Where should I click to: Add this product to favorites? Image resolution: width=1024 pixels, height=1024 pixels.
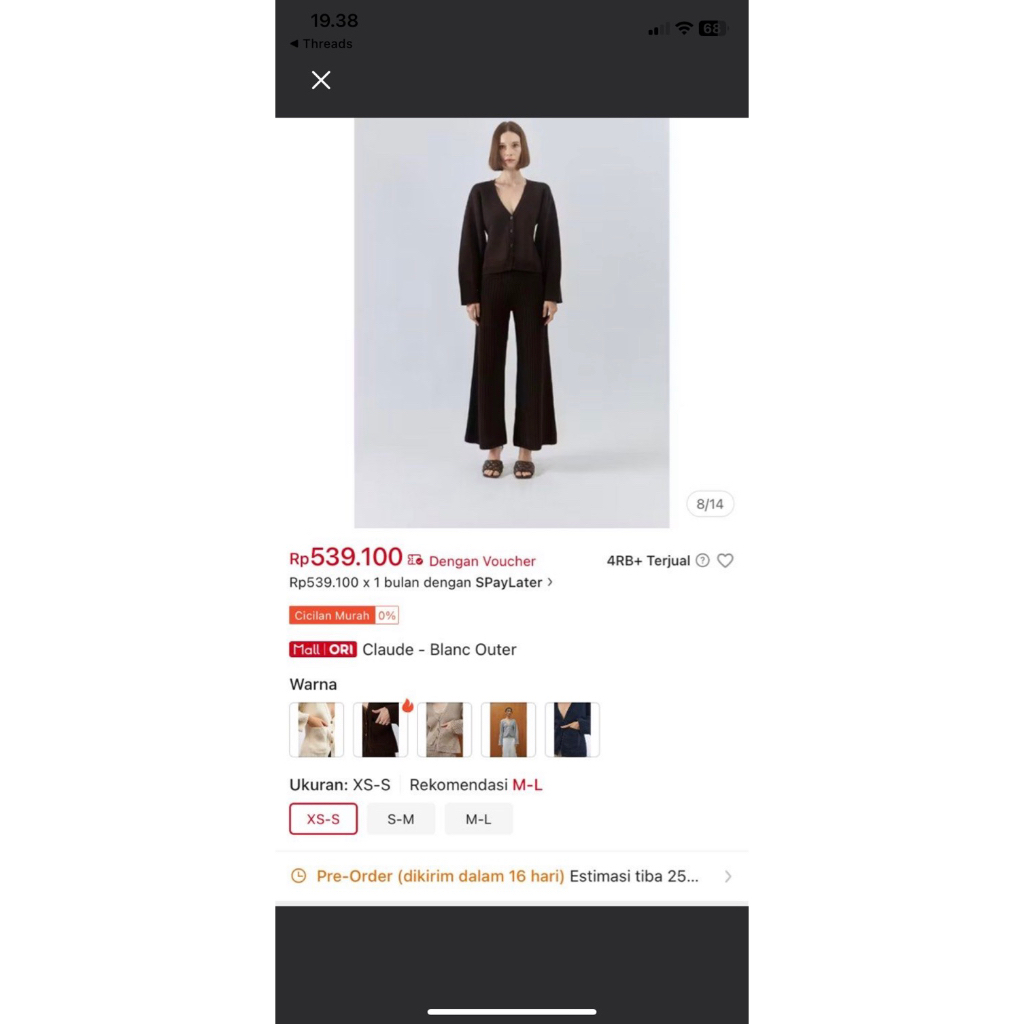pos(725,561)
